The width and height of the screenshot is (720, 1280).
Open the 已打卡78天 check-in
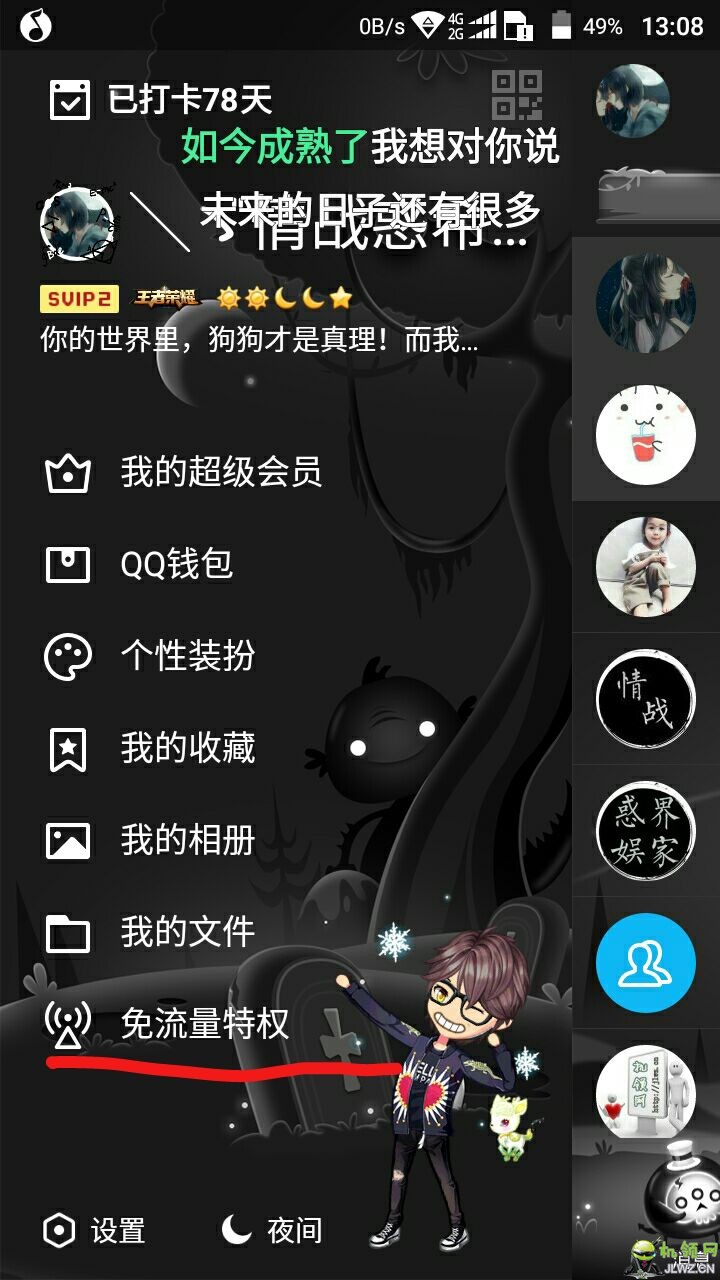160,100
